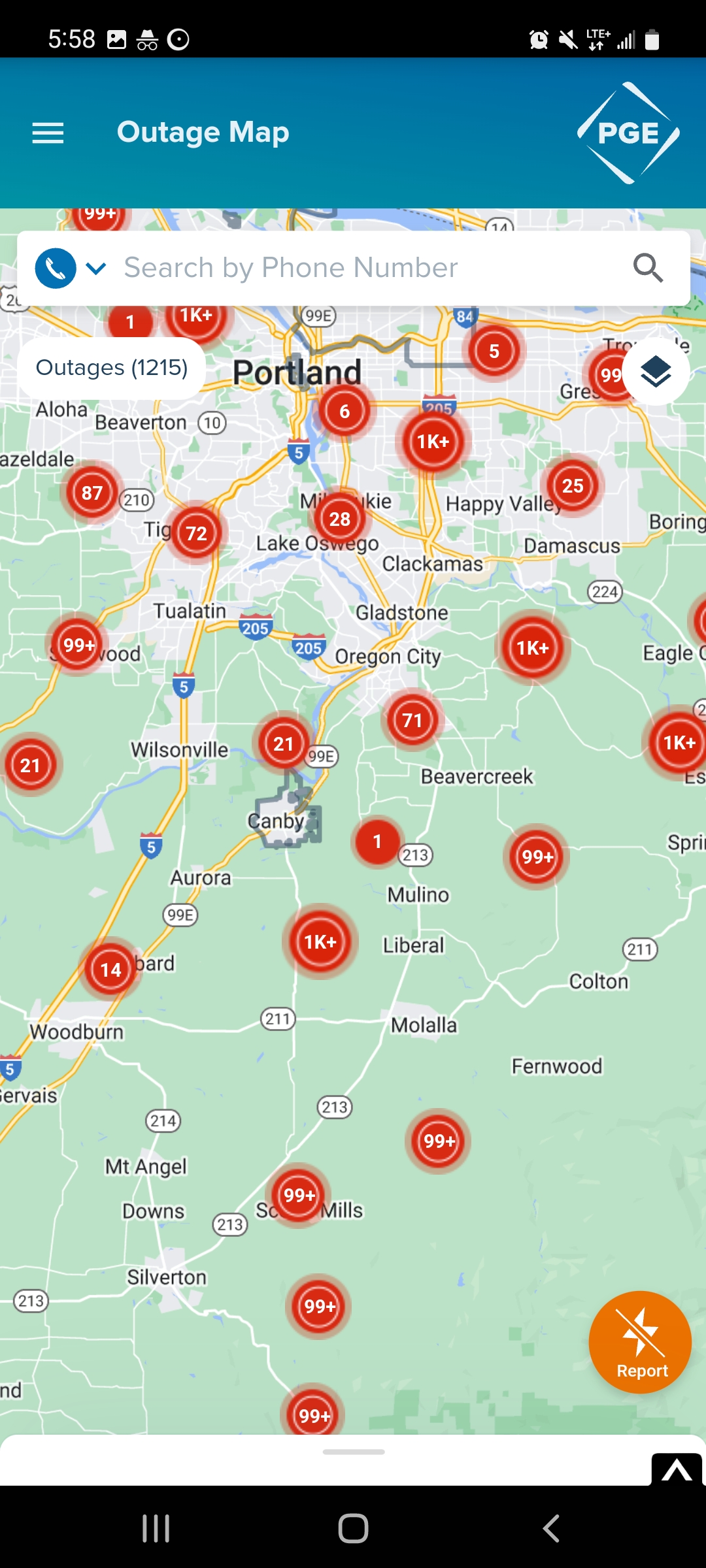Open the 1K+ cluster near Happy Valley

pyautogui.click(x=433, y=442)
